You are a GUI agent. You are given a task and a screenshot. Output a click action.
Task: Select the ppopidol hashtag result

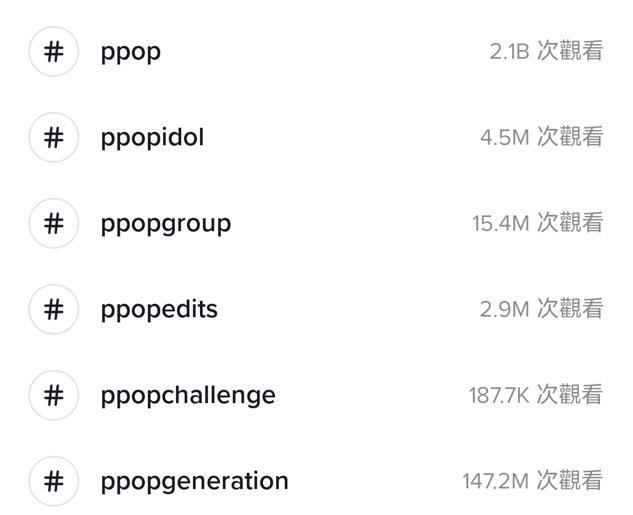coord(152,138)
